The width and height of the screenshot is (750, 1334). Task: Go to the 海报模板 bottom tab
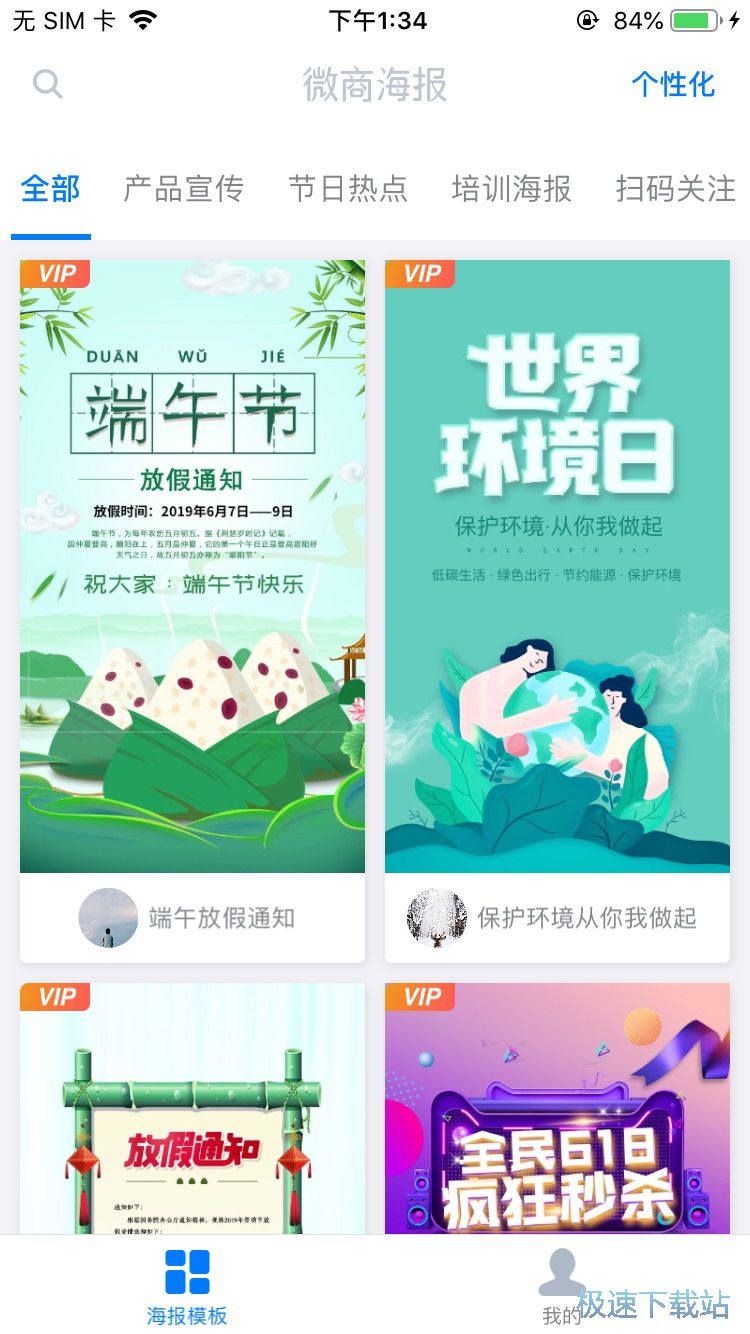(187, 1285)
